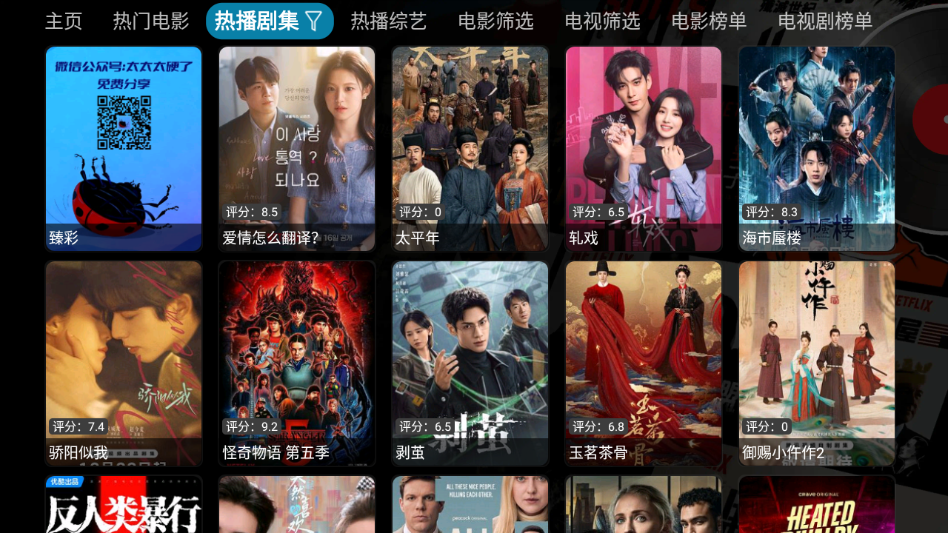The image size is (948, 533).
Task: Open the series 剥茧
Action: pyautogui.click(x=470, y=363)
